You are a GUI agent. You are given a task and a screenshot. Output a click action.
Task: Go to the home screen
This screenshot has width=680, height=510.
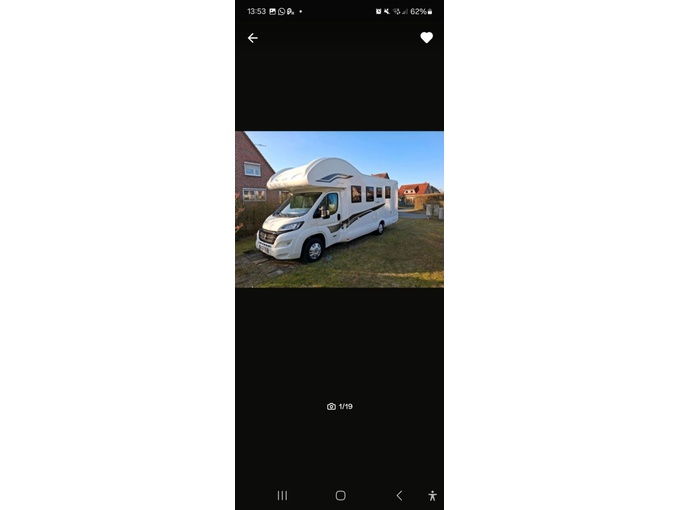(x=340, y=495)
